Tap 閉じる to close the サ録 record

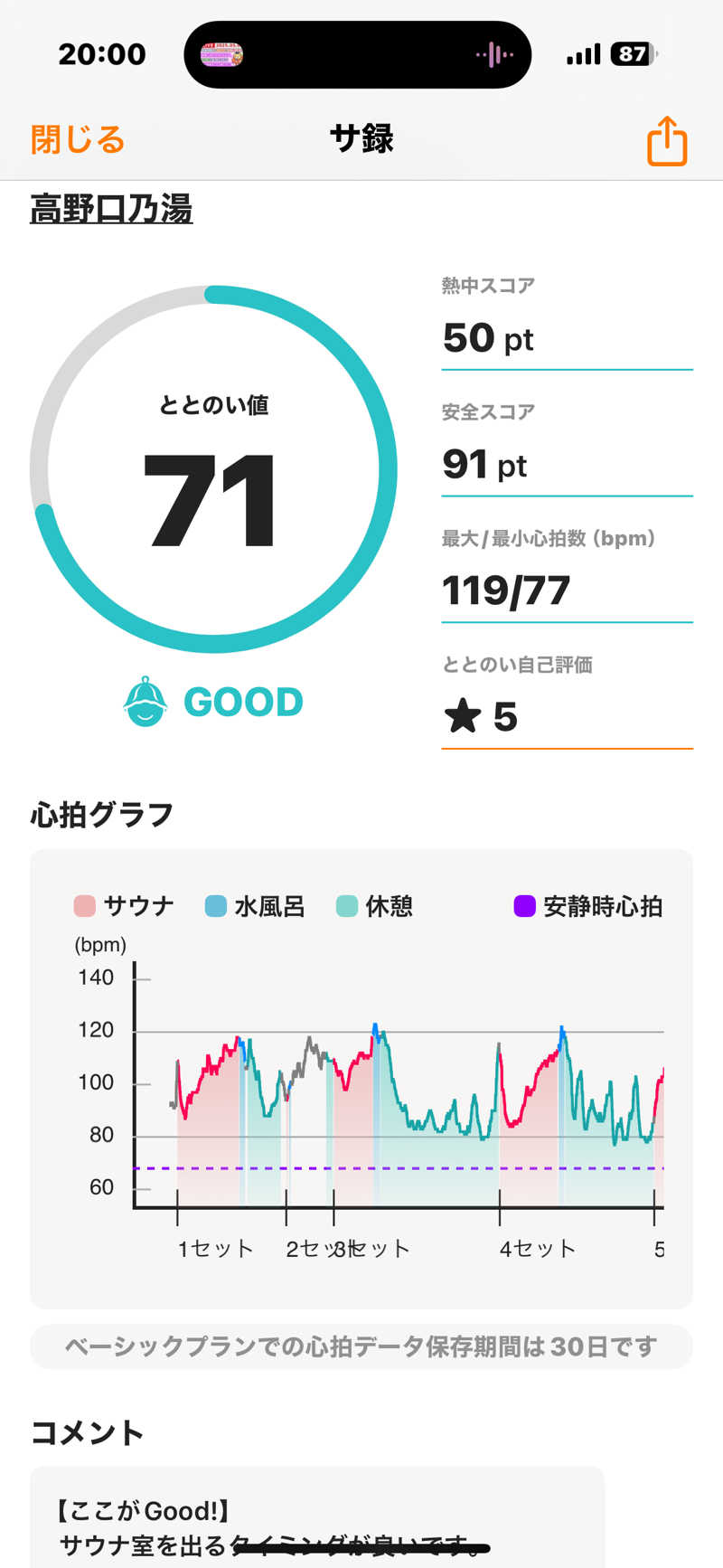click(x=78, y=140)
